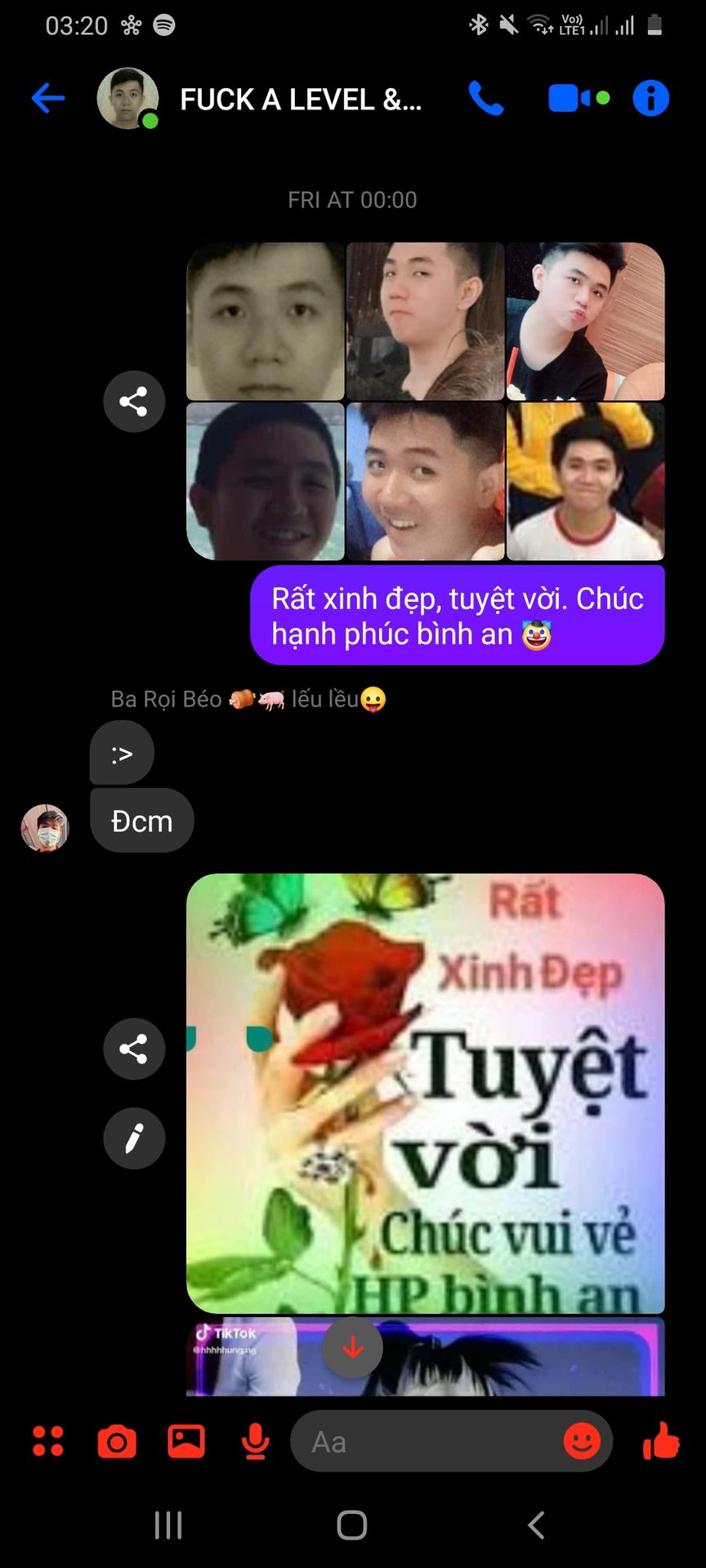Viewport: 706px width, 1568px height.
Task: Open the 'Tuyệt vời' rose image full screen
Action: tap(425, 1093)
